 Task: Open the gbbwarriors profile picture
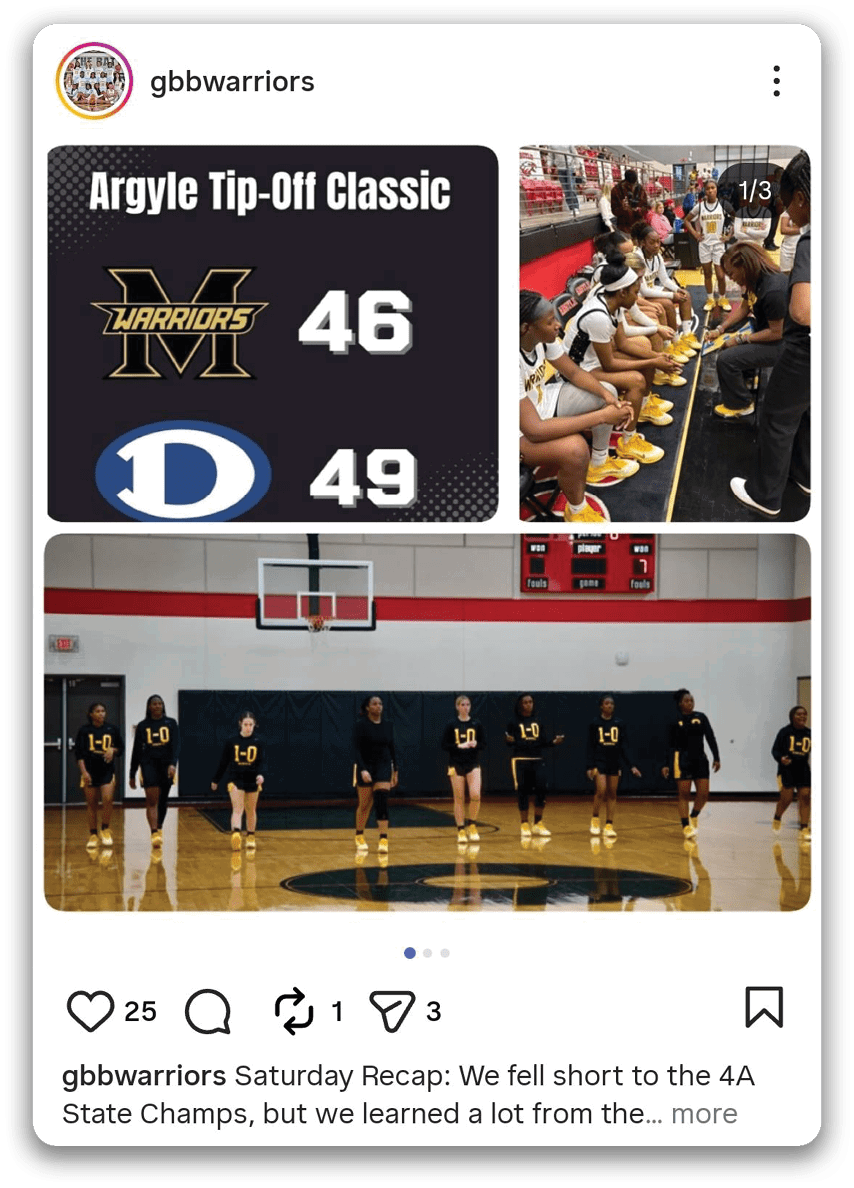[x=95, y=81]
